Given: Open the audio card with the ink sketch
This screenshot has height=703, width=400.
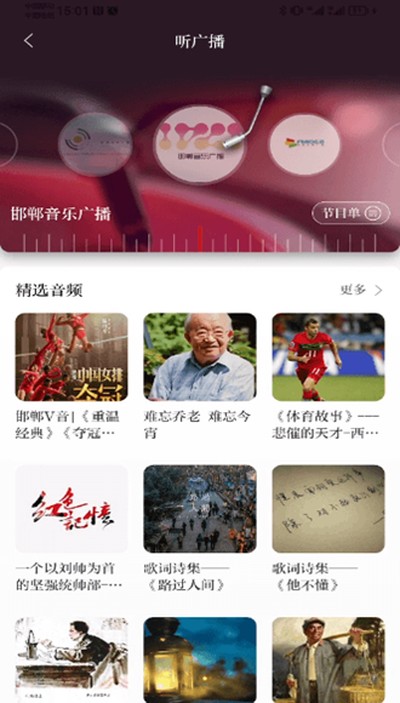Looking at the screenshot, I should (72, 660).
